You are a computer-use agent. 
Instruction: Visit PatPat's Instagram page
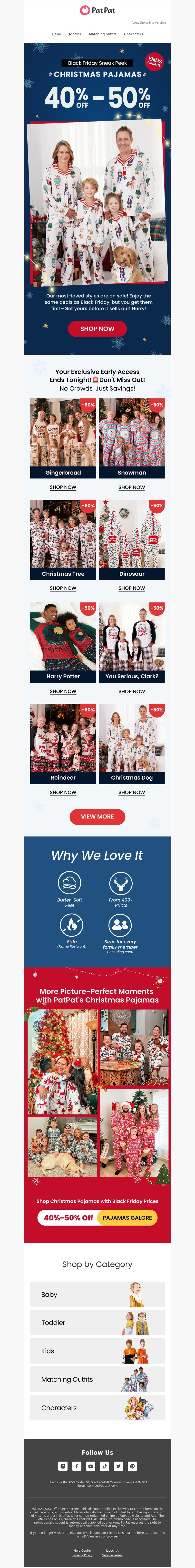(63, 1466)
